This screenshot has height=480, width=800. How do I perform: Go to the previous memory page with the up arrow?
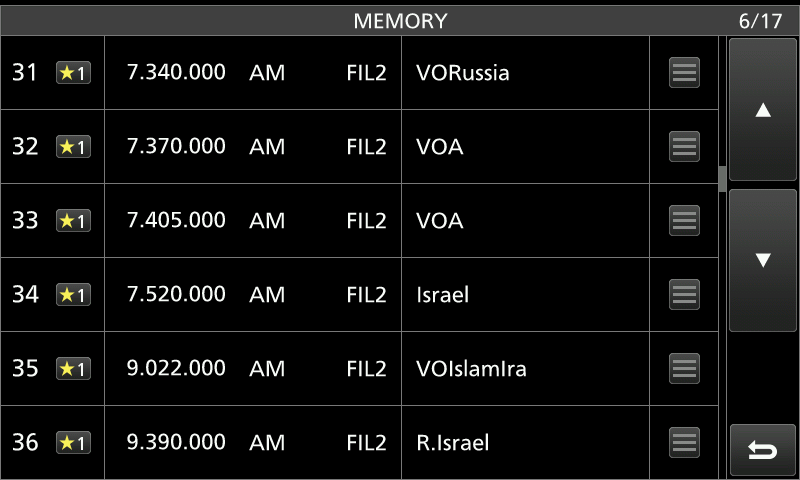click(x=763, y=110)
